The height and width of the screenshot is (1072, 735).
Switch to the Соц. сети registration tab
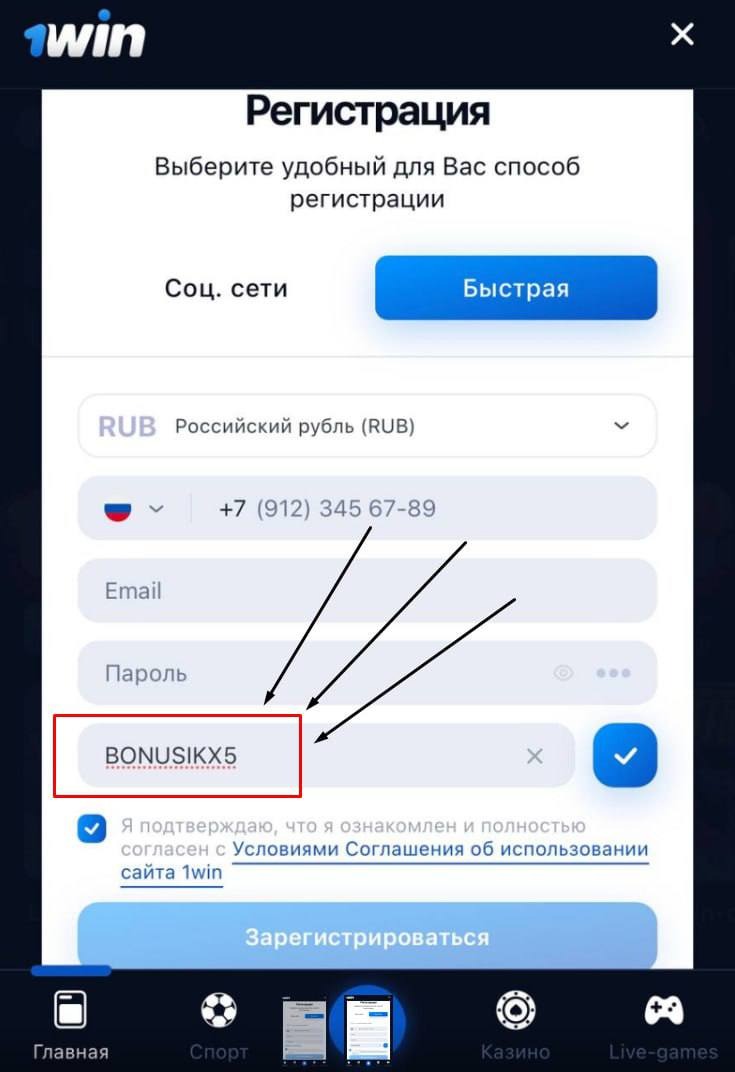click(226, 289)
